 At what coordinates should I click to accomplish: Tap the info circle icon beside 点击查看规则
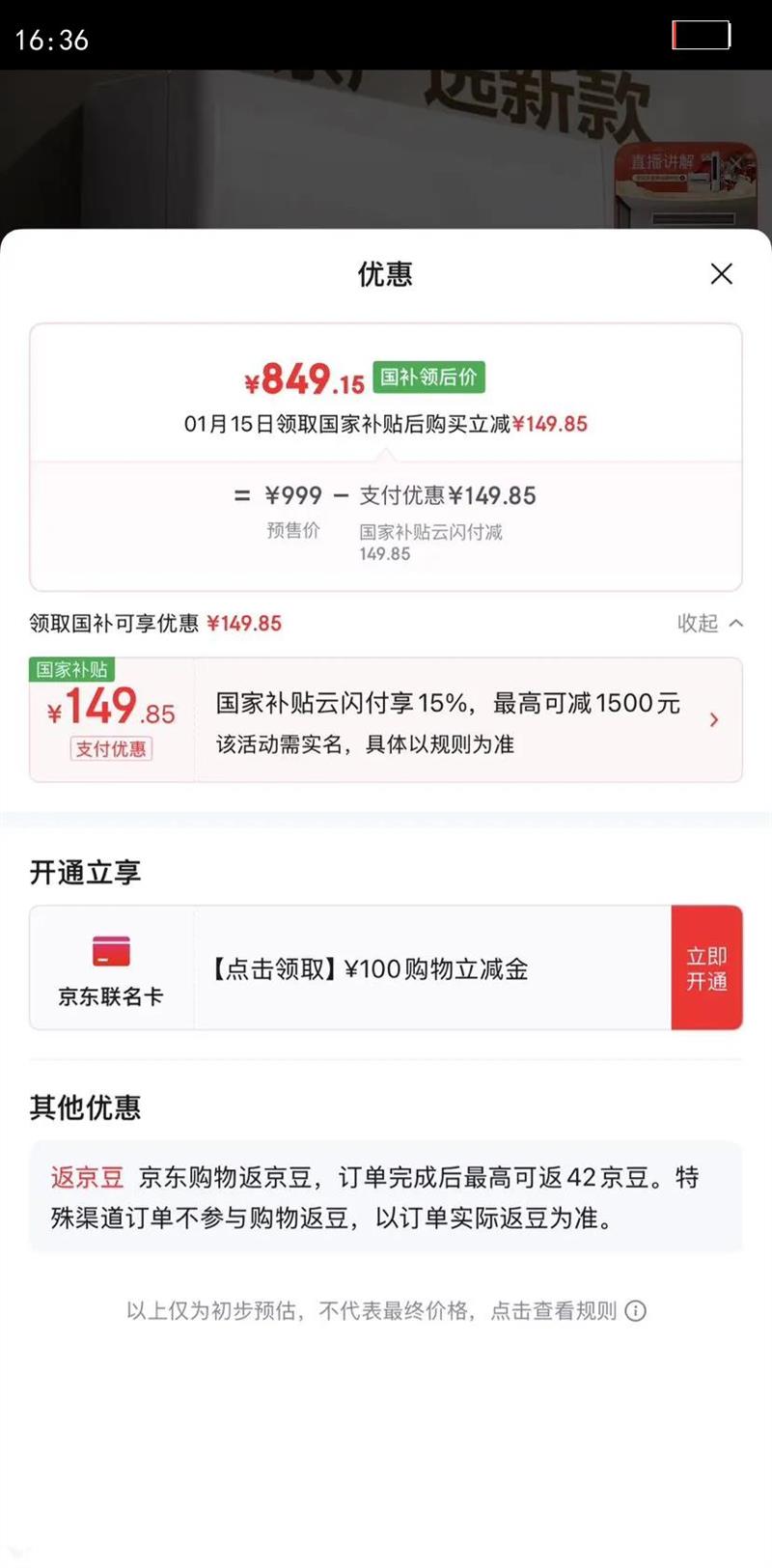[x=636, y=1311]
